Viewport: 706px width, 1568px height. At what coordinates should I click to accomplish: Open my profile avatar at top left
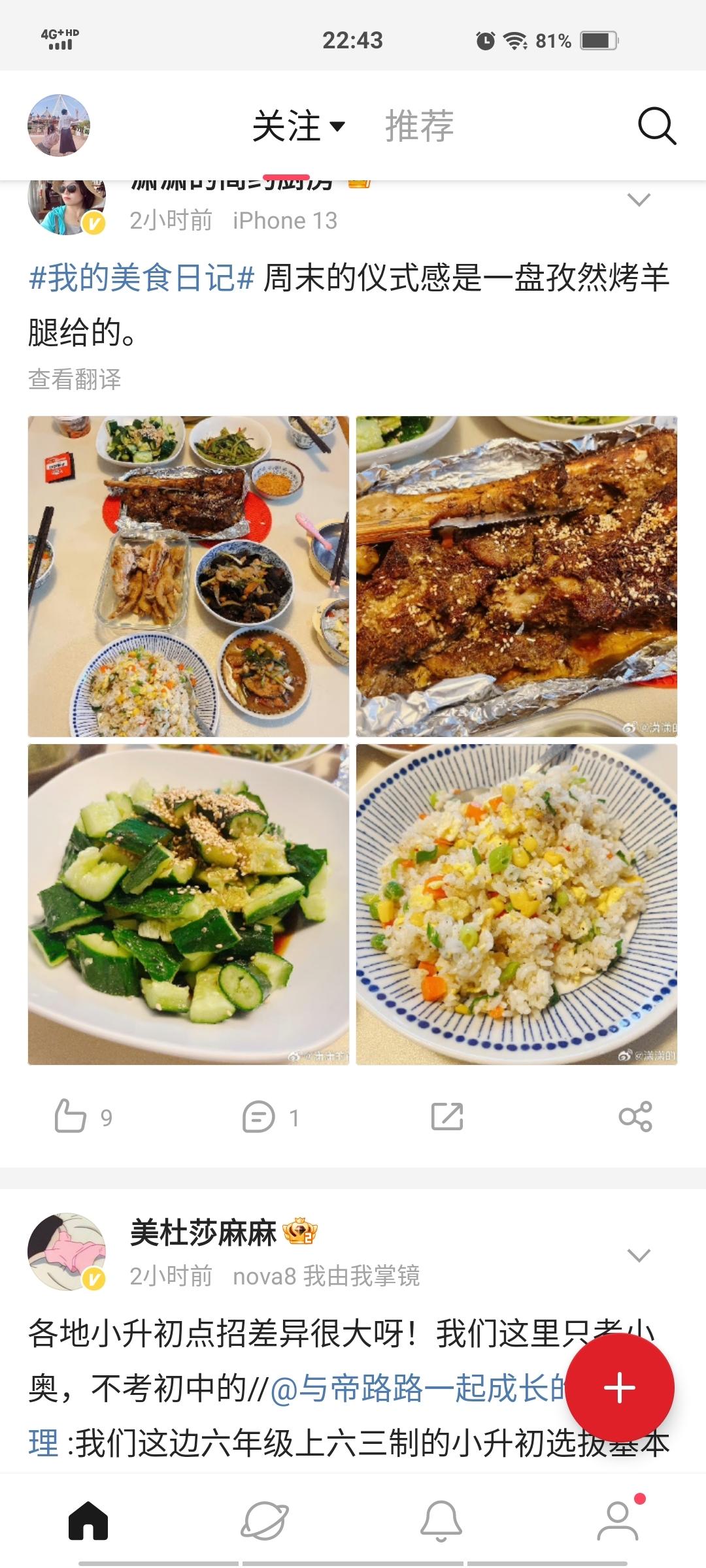tap(59, 125)
